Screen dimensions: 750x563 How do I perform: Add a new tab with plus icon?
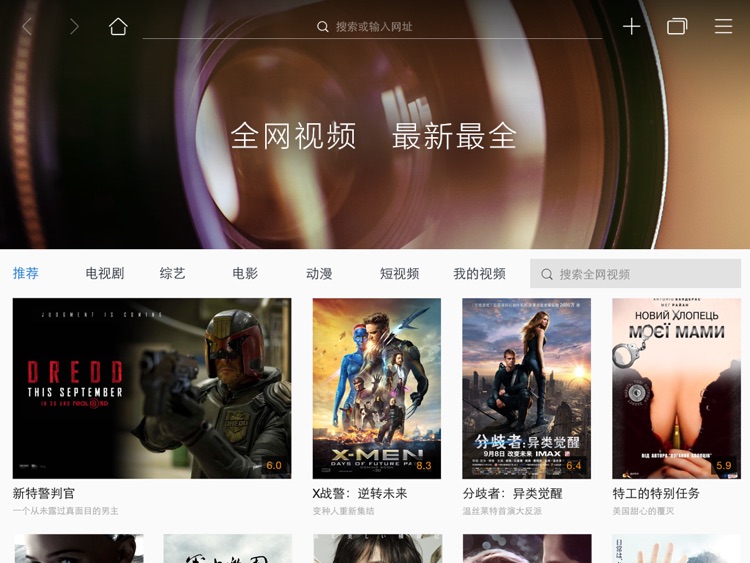coord(631,27)
